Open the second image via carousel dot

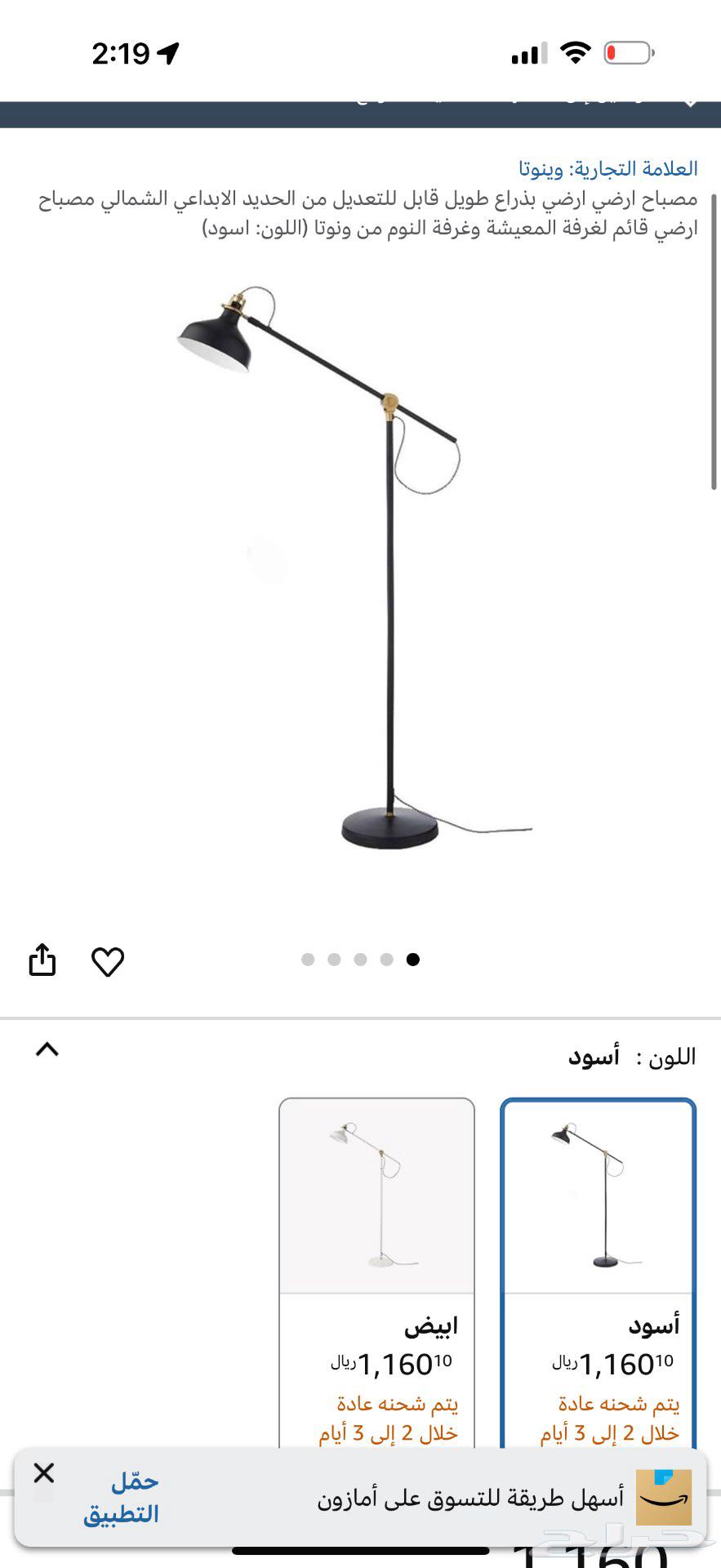point(334,960)
